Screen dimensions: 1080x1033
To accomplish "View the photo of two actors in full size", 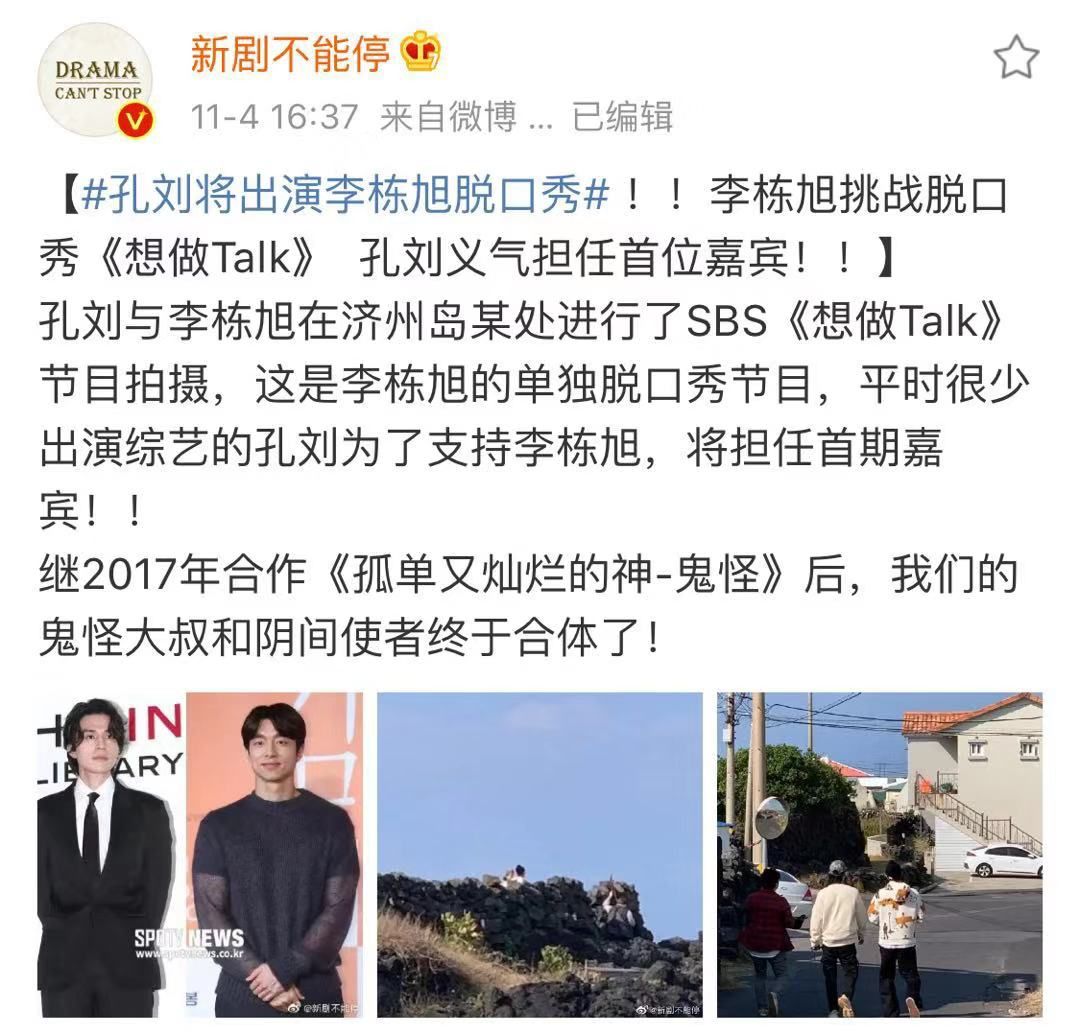I will coord(200,853).
